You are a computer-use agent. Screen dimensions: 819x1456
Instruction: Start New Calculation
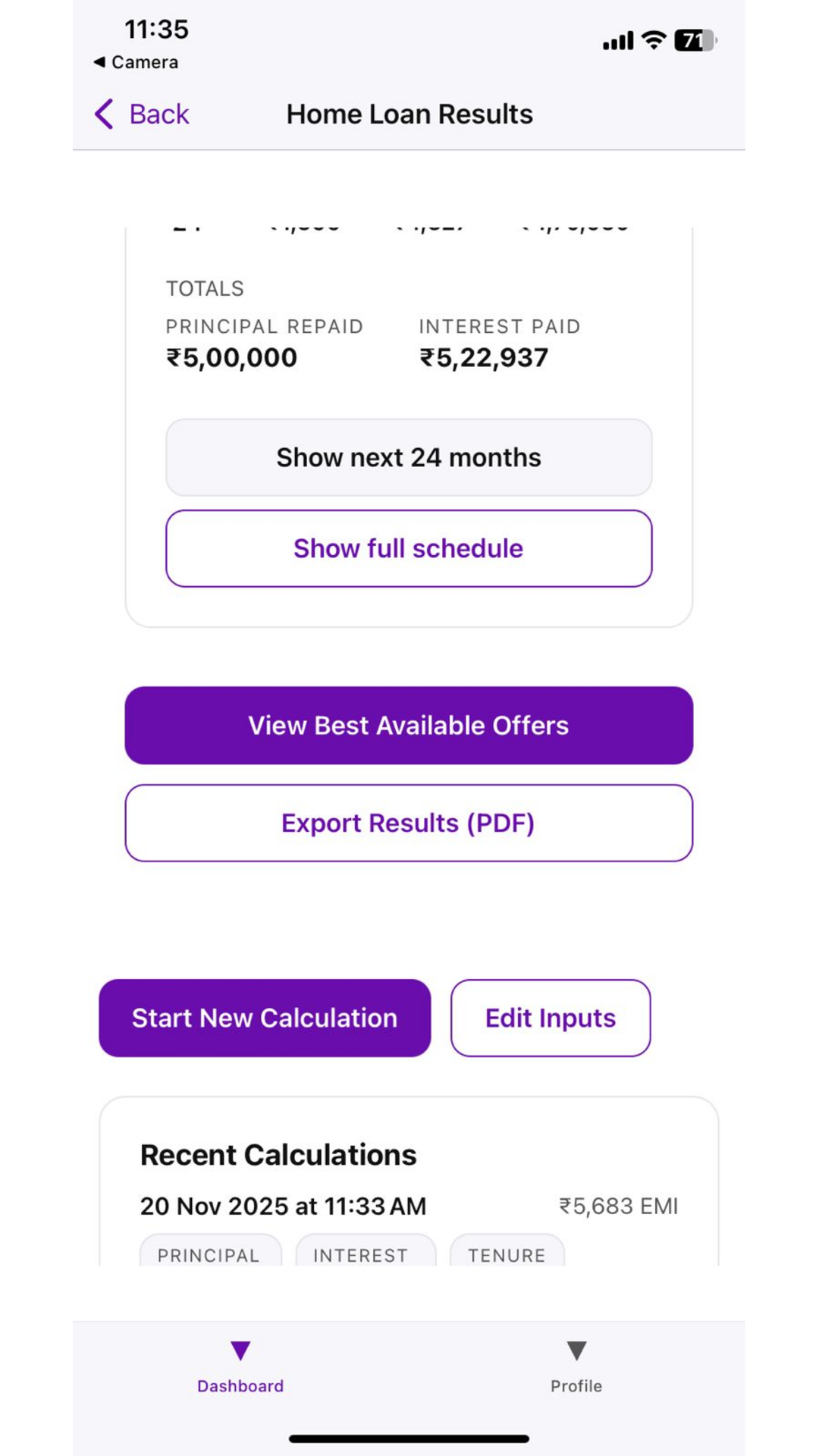264,1018
